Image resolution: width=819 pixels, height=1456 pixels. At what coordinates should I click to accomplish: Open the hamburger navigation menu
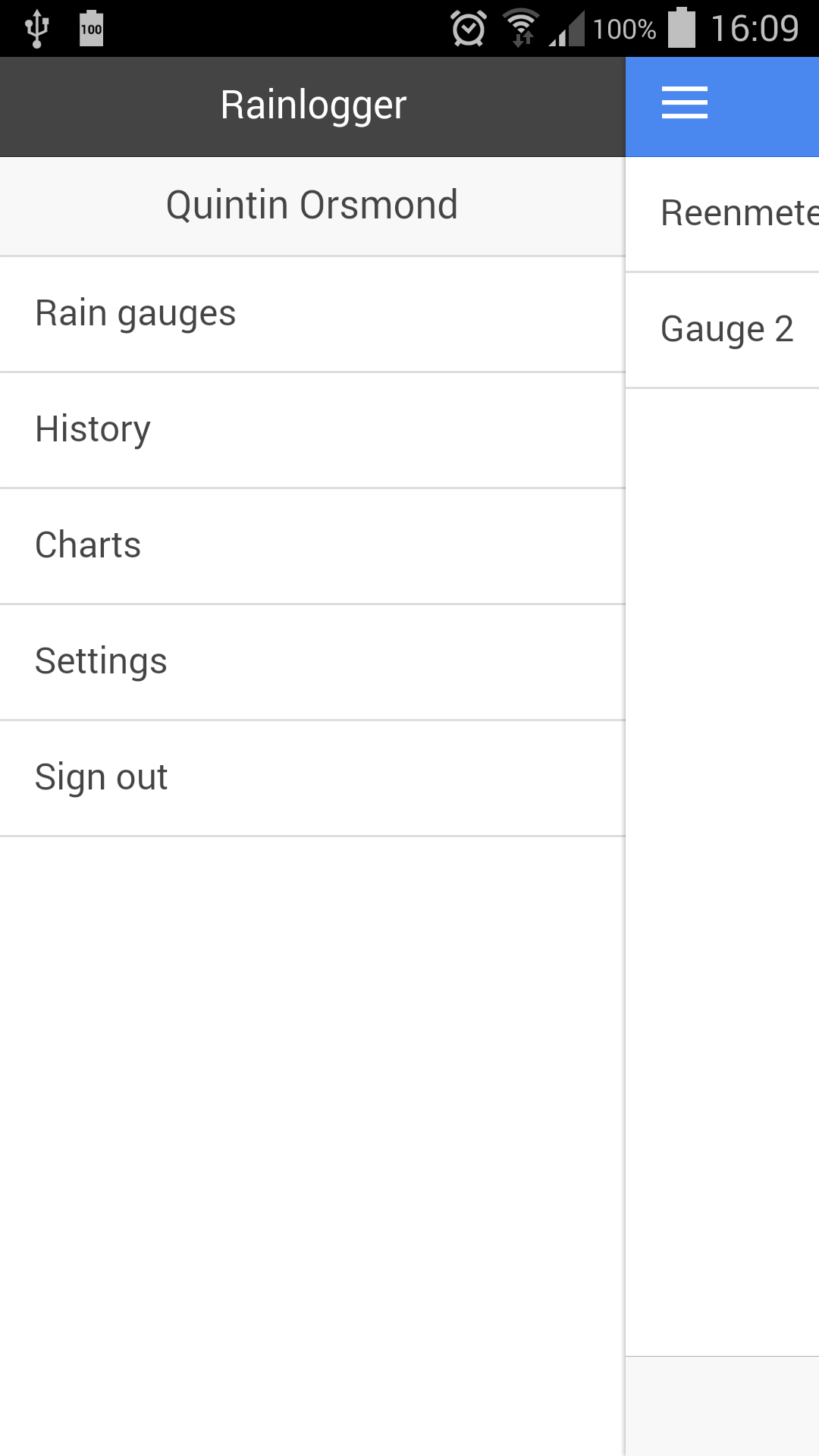(x=682, y=105)
